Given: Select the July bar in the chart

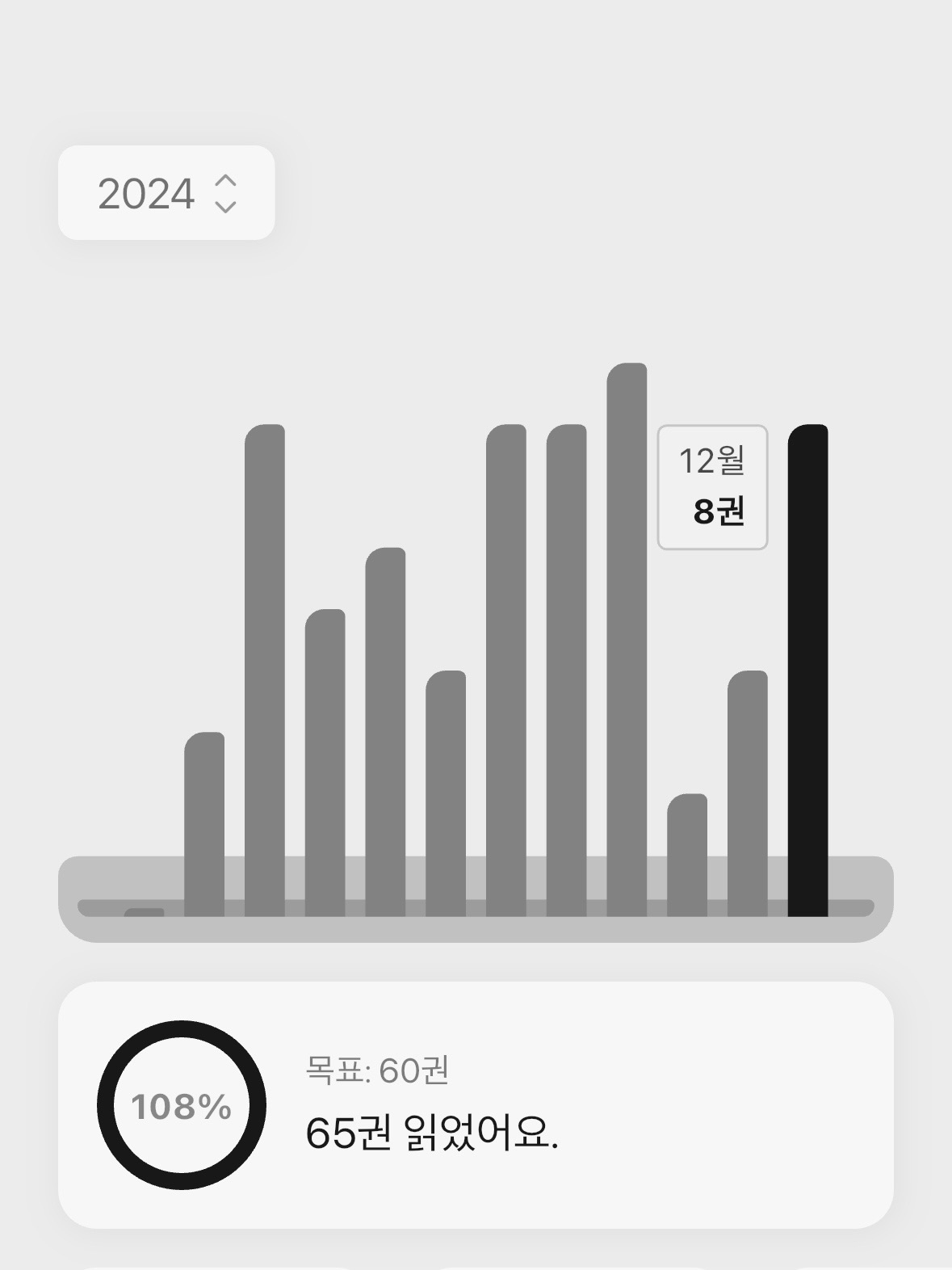Looking at the screenshot, I should pyautogui.click(x=506, y=671).
